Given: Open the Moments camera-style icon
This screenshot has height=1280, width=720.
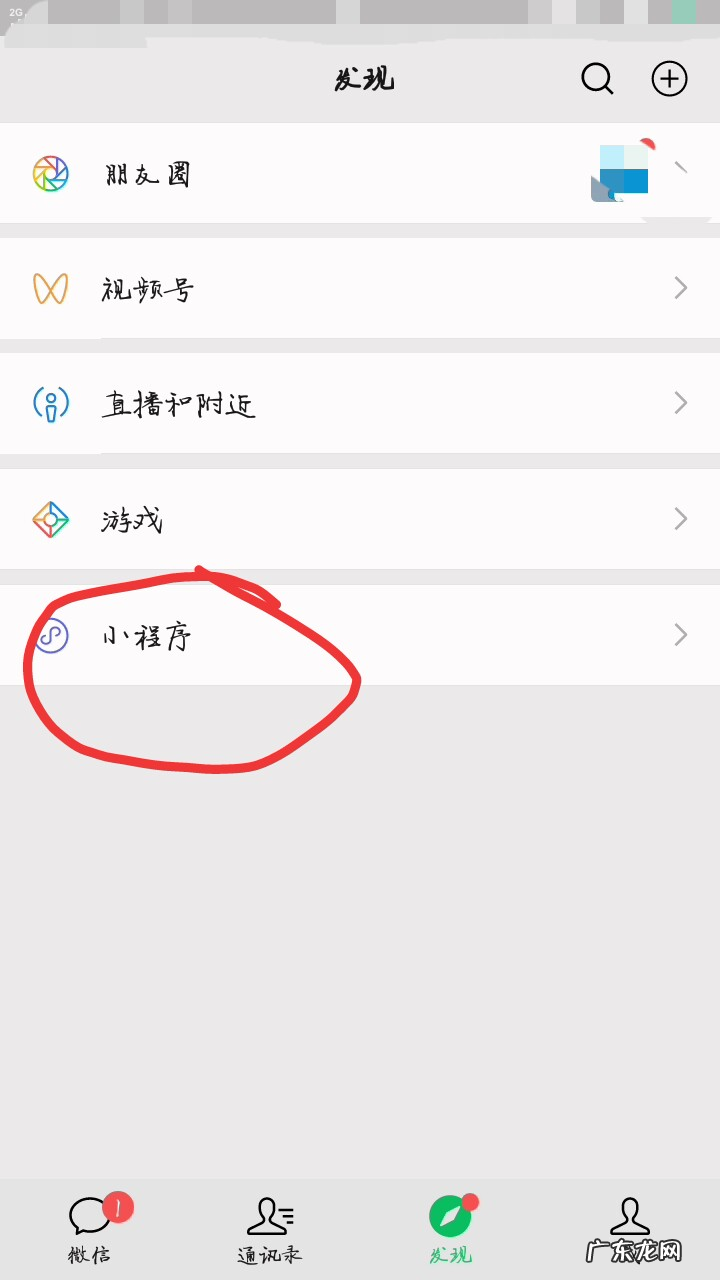Looking at the screenshot, I should (51, 172).
